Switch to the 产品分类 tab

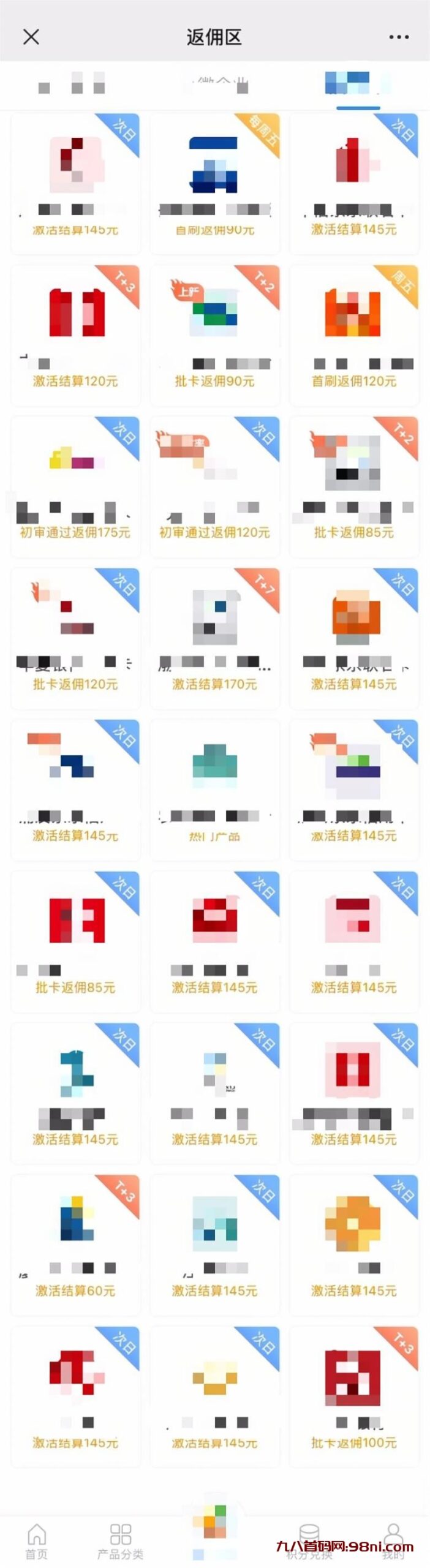point(121,1540)
